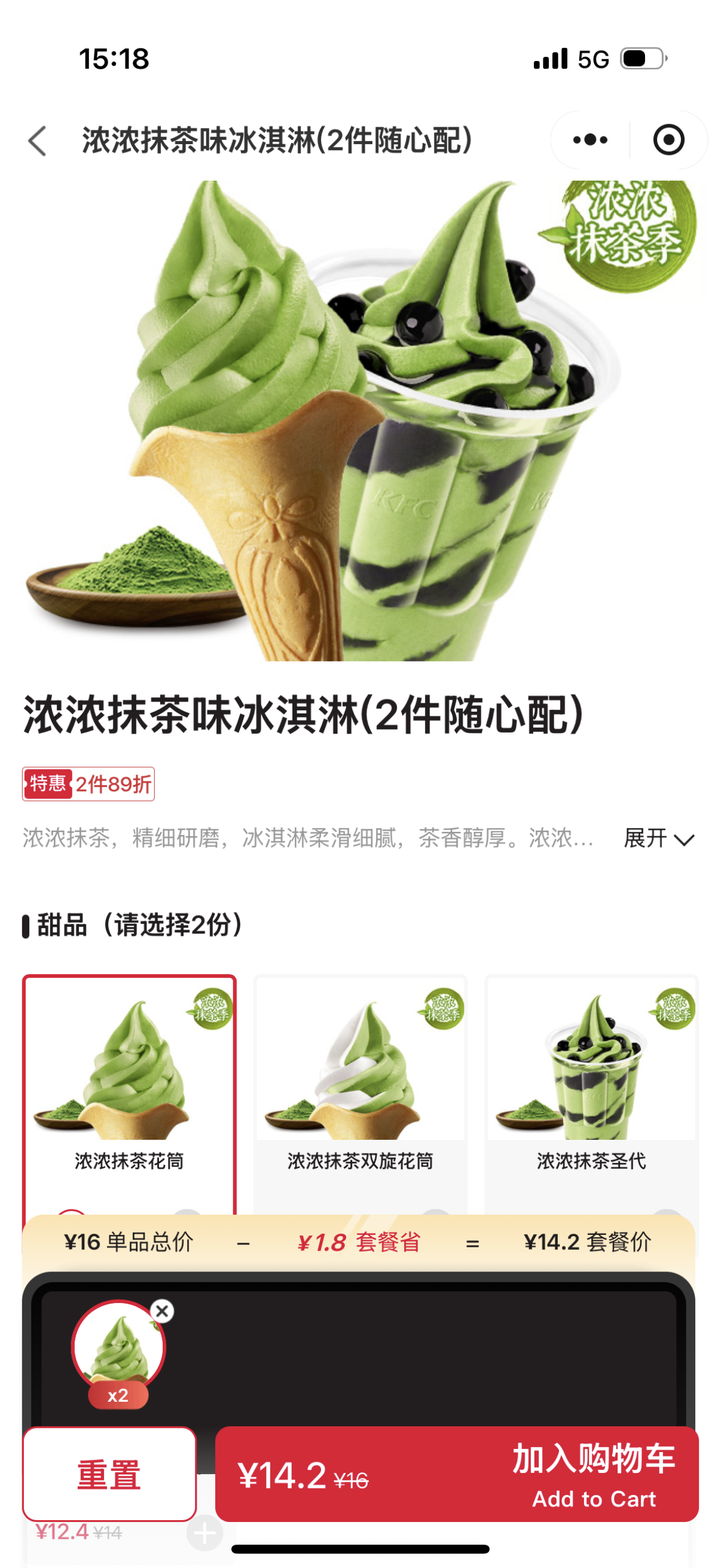Remove the selected cone from the tray

pos(162,1310)
